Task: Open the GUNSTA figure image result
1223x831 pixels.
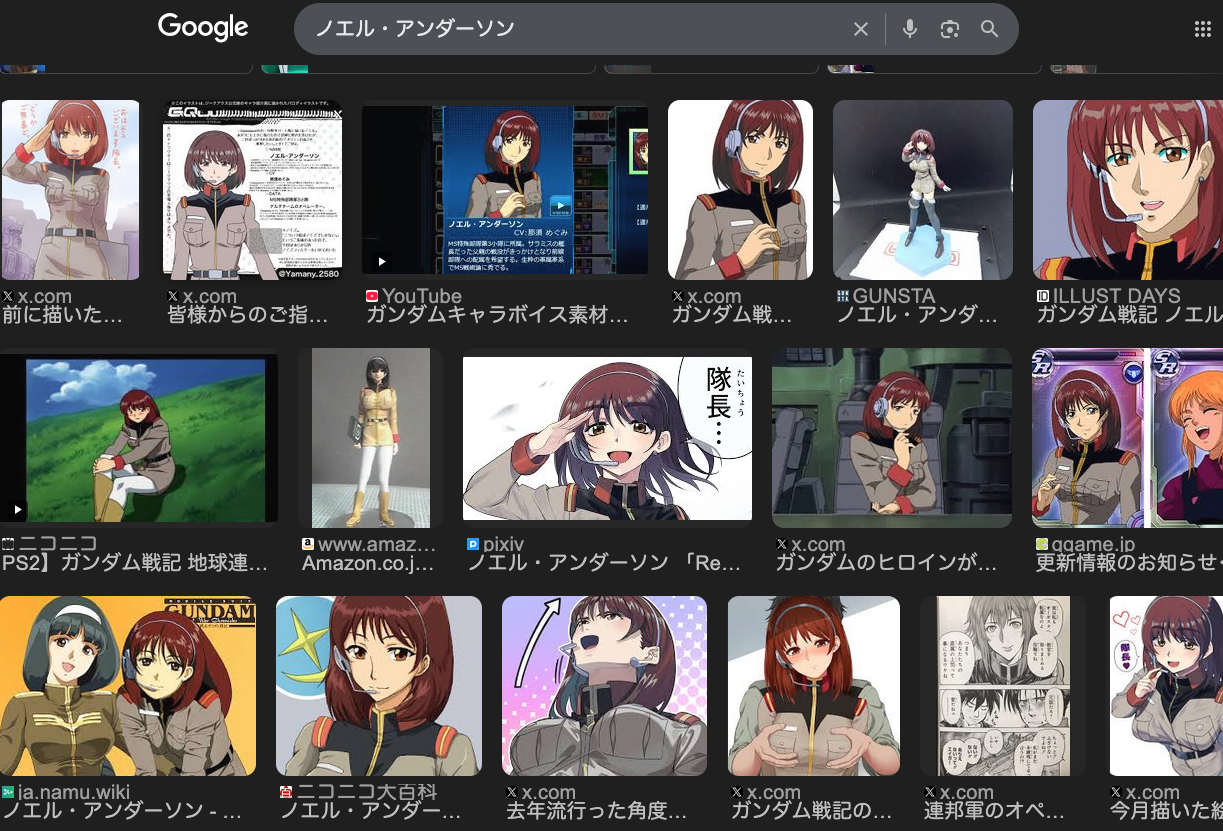Action: tap(922, 189)
